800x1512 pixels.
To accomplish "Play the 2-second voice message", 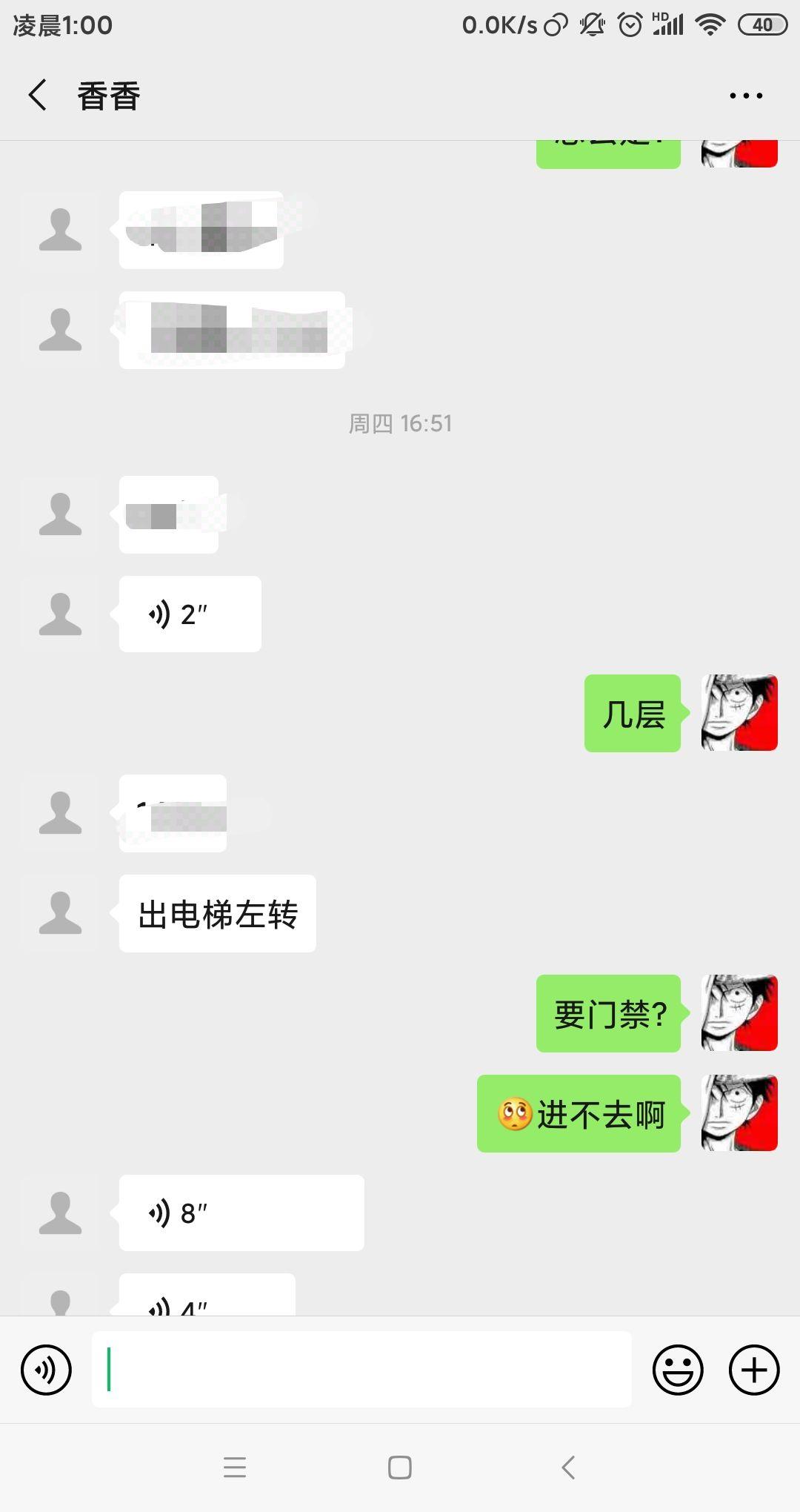I will pyautogui.click(x=189, y=614).
